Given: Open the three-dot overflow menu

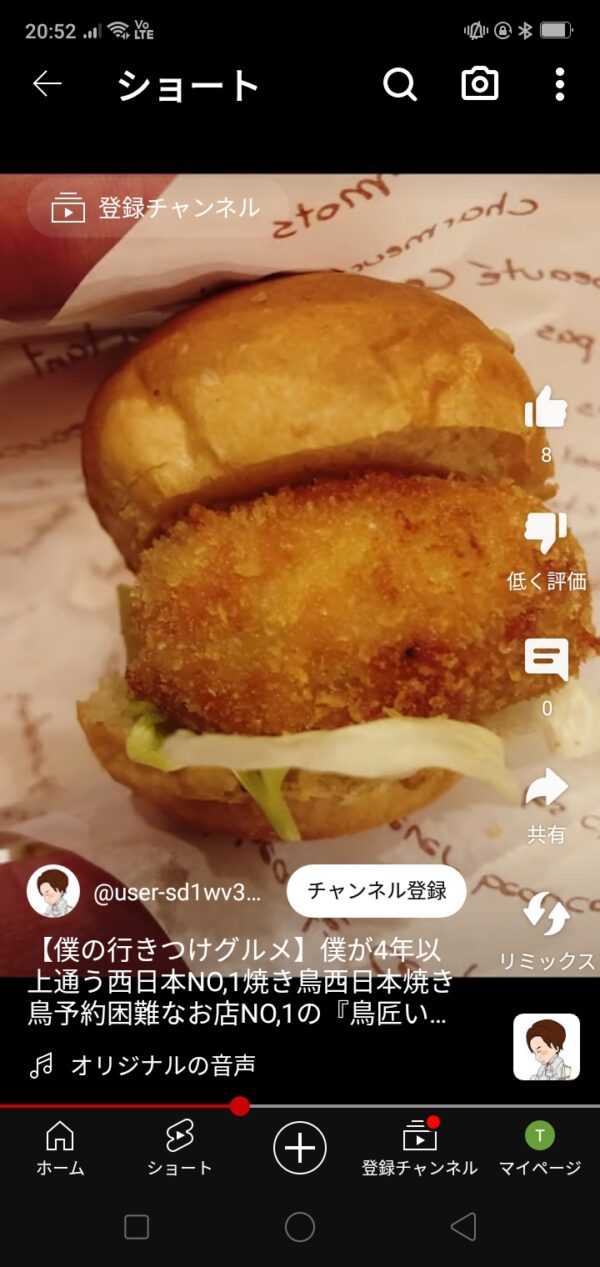Looking at the screenshot, I should (x=560, y=85).
